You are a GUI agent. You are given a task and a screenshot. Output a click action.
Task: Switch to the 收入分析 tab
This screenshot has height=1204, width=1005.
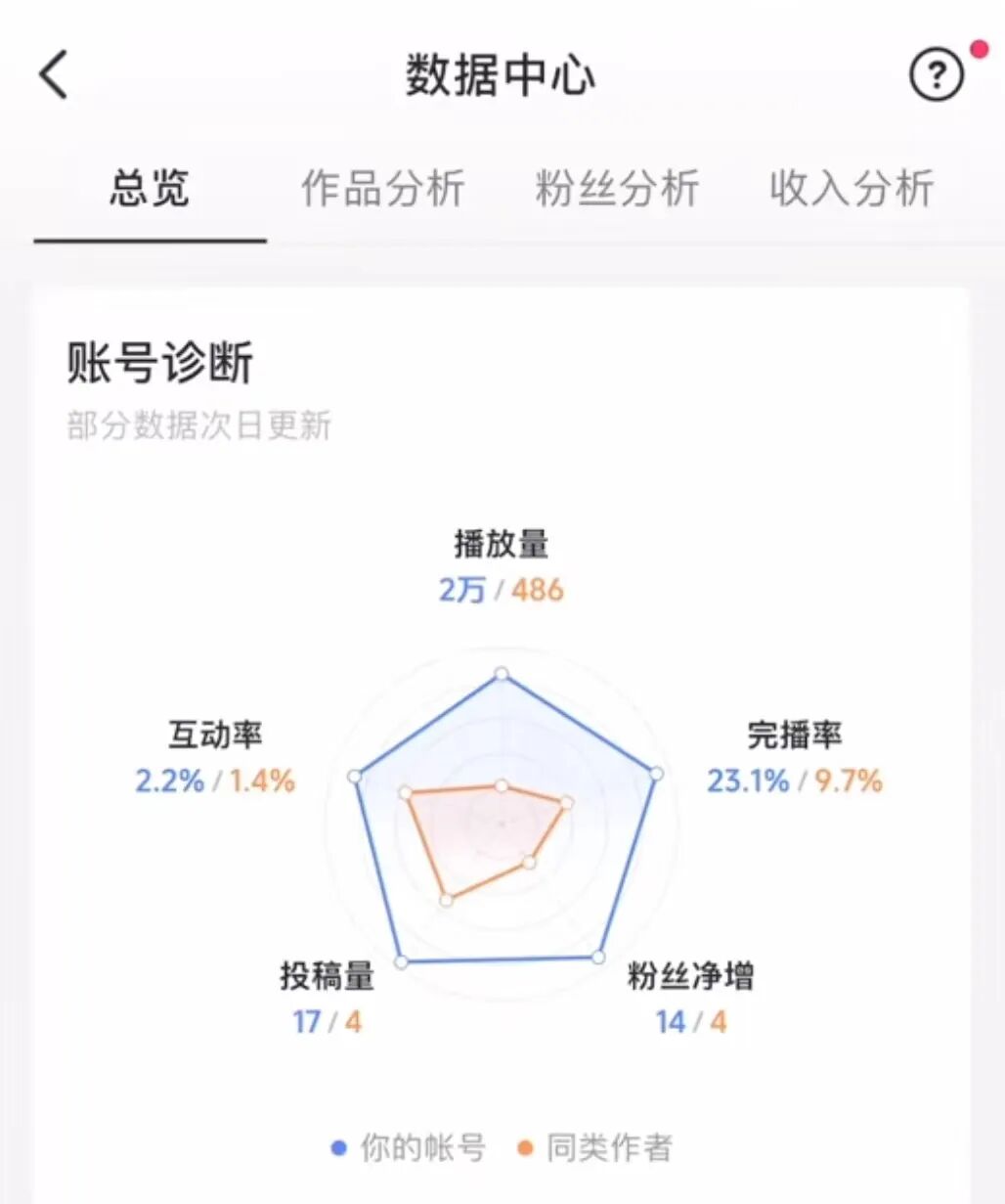849,190
